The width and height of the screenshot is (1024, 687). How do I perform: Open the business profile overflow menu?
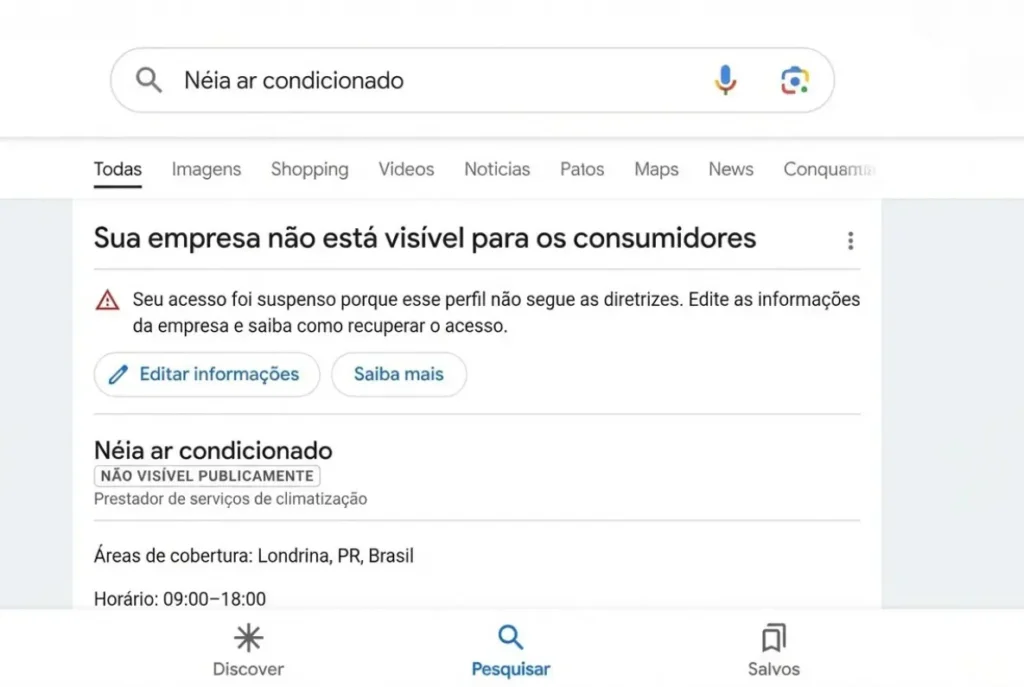[850, 241]
